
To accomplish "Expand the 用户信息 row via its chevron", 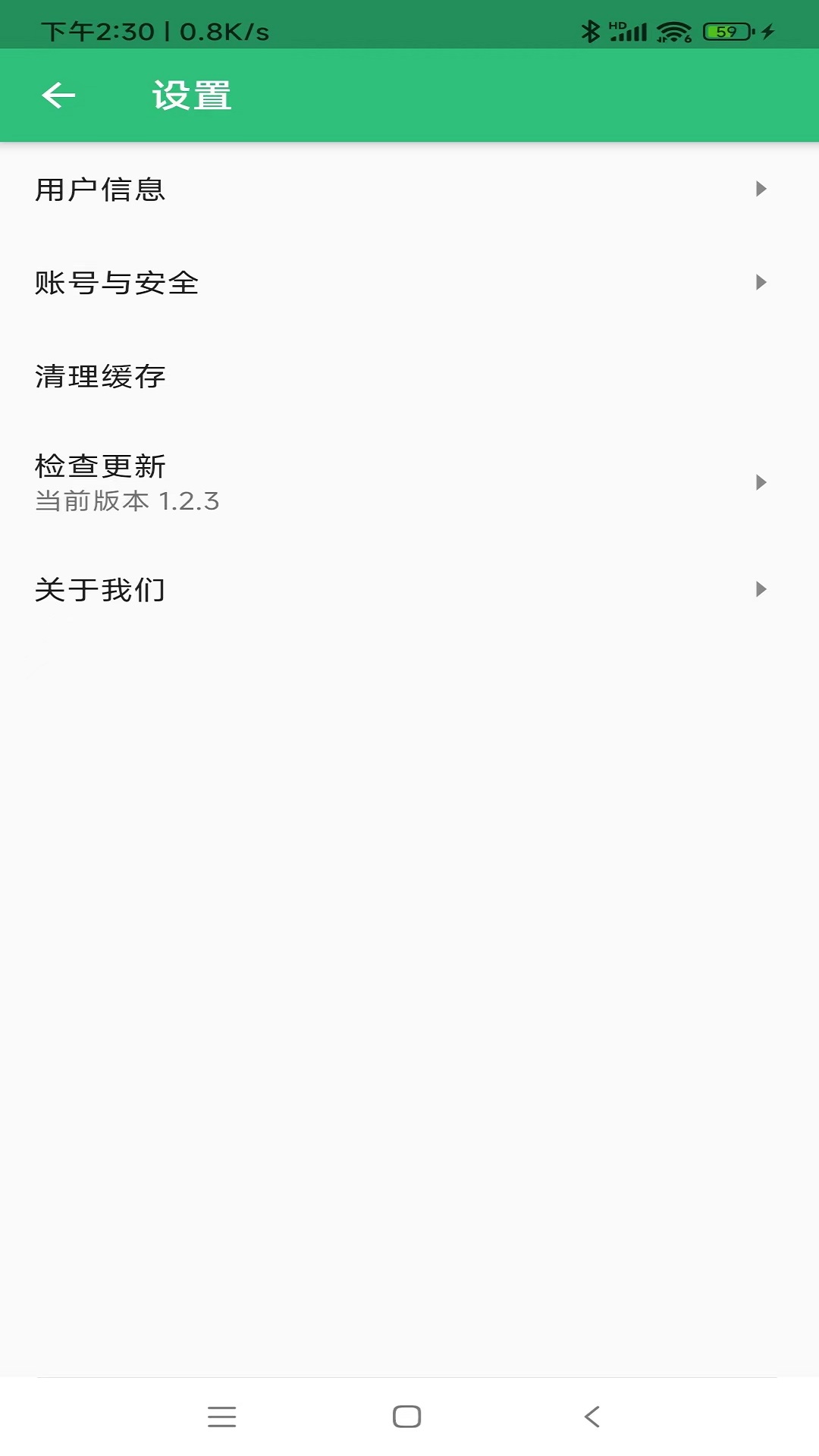I will pos(761,191).
